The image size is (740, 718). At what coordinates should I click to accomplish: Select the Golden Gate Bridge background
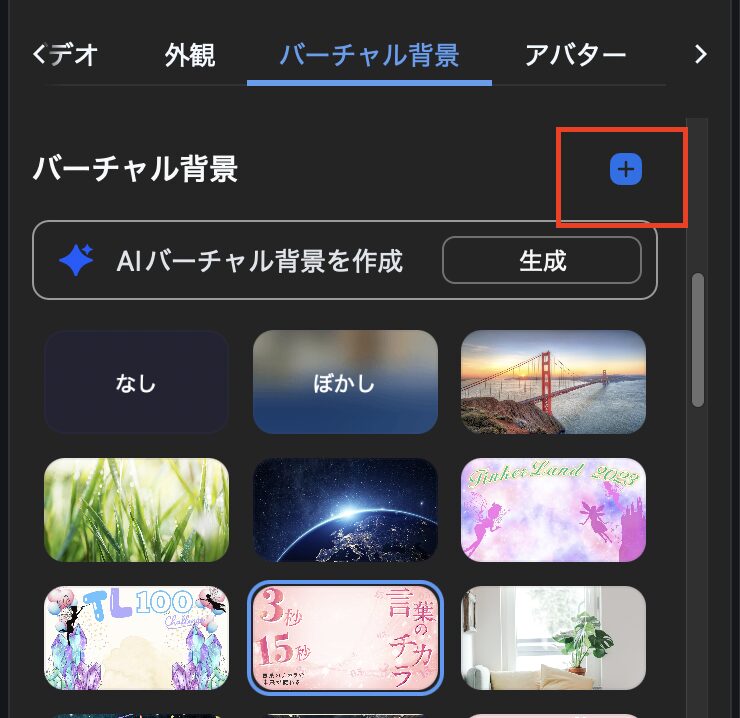(x=553, y=382)
